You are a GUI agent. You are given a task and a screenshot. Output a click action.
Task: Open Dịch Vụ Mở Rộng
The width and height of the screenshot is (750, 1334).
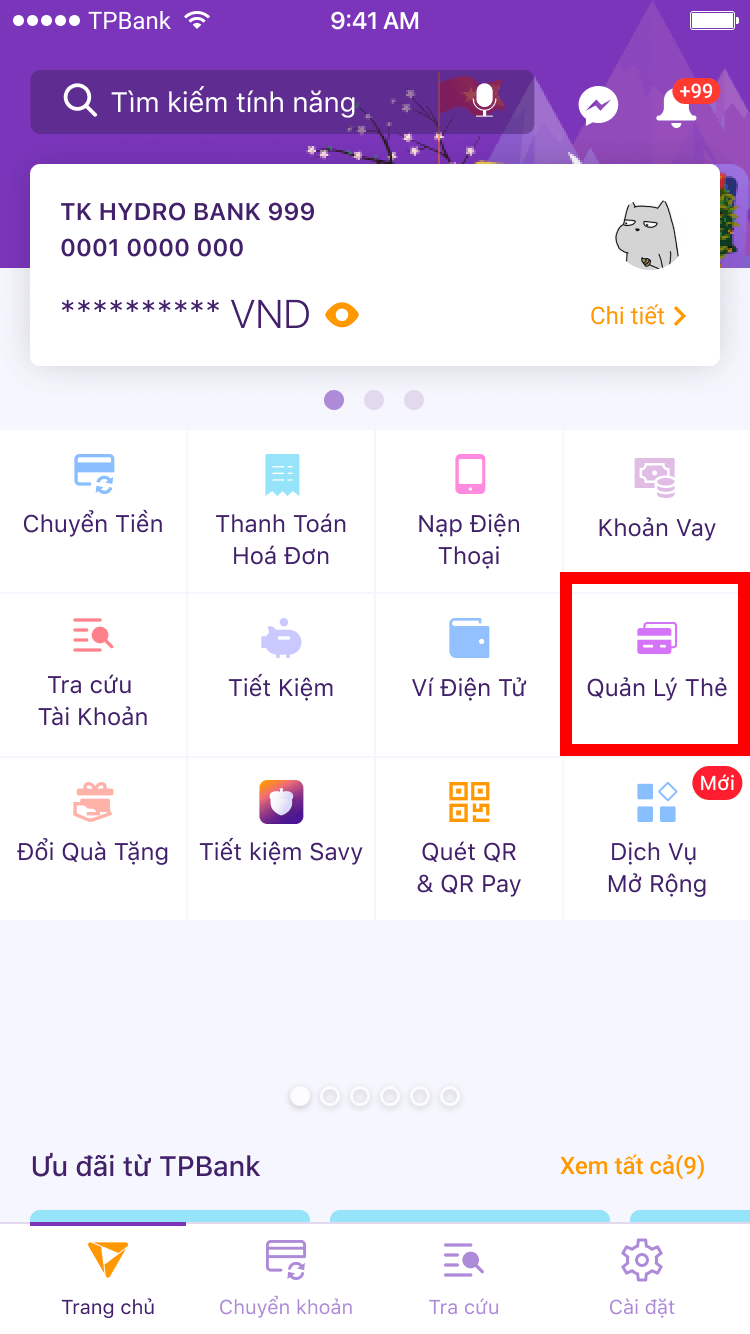pyautogui.click(x=656, y=840)
